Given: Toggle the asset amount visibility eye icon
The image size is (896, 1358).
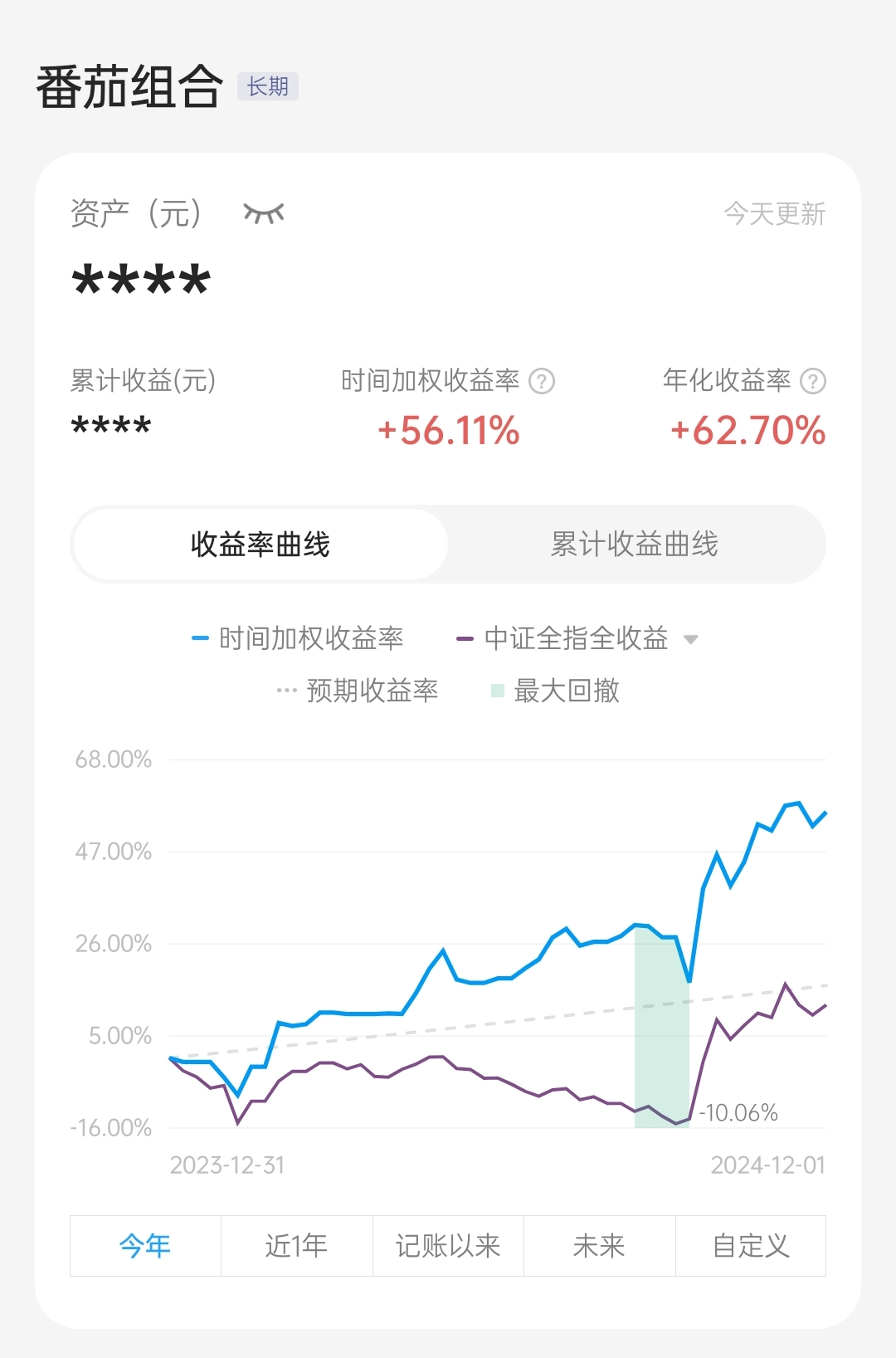Looking at the screenshot, I should pos(264,213).
